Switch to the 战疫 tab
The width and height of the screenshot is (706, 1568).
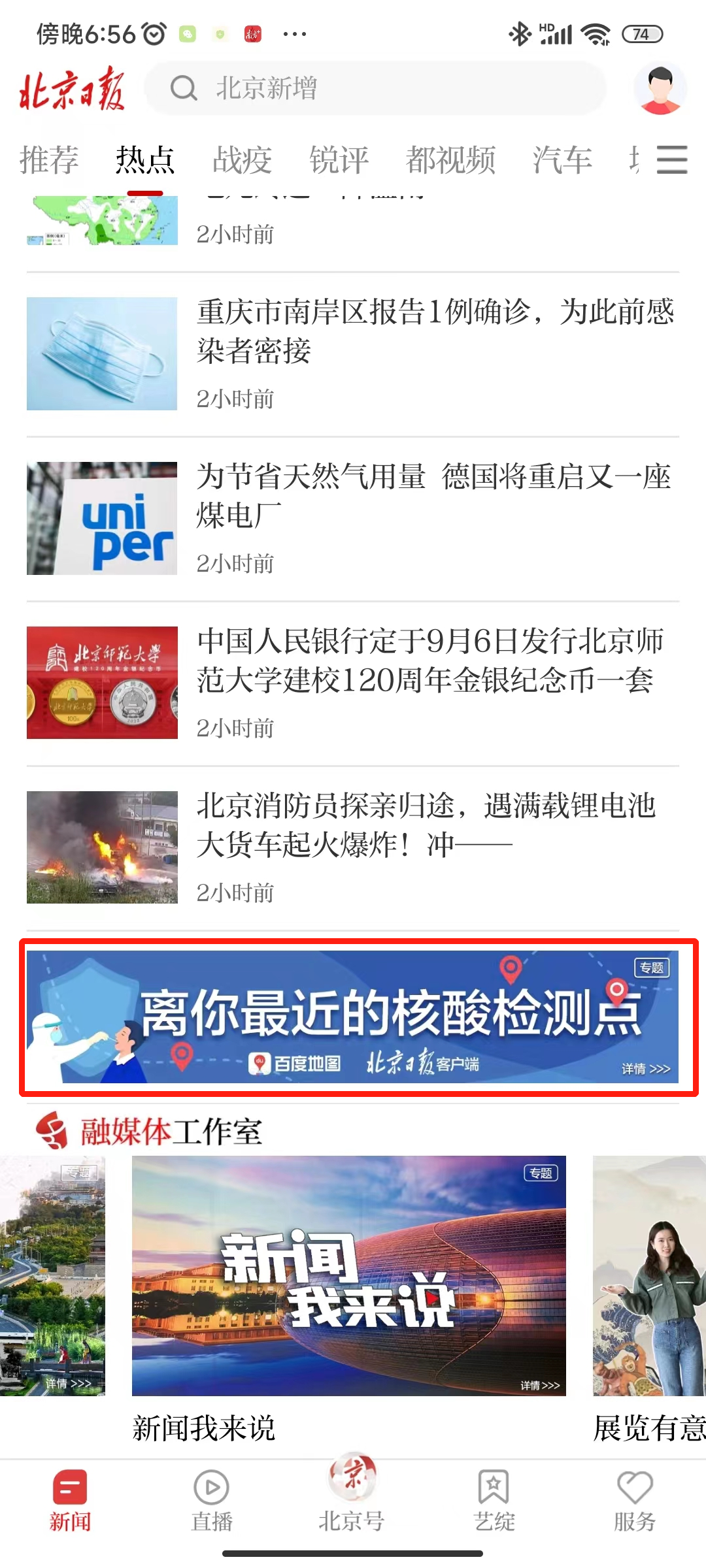point(242,160)
